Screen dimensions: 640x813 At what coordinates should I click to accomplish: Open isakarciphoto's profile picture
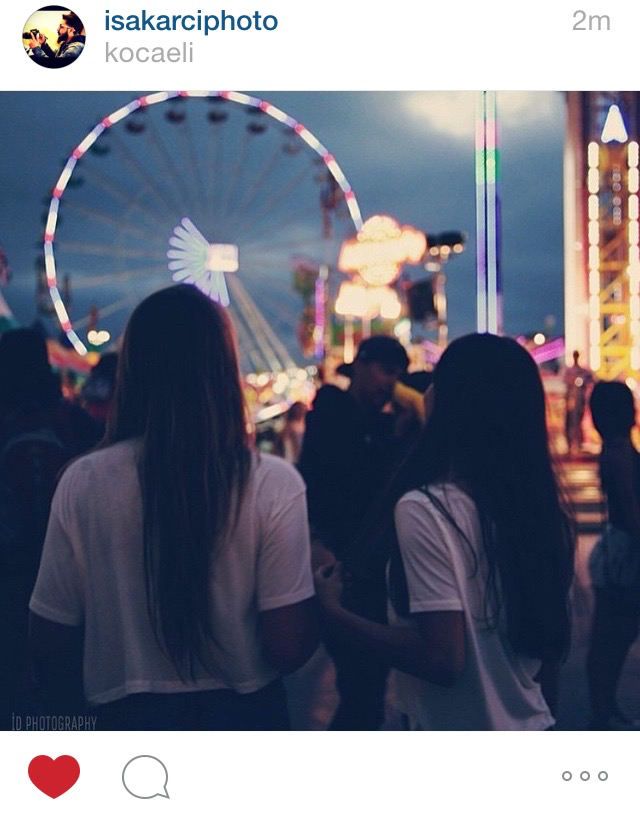[54, 37]
